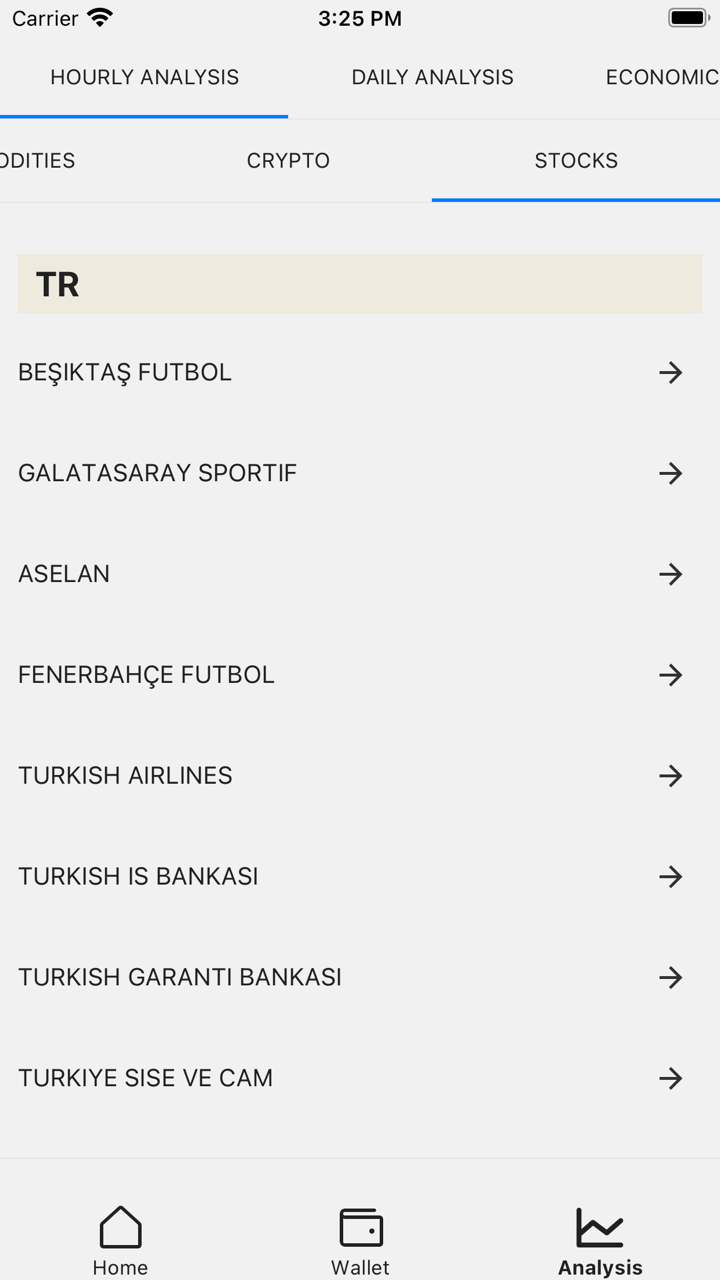Open BEŞIKTAŞ FUTBOL analysis entry

[x=124, y=372]
